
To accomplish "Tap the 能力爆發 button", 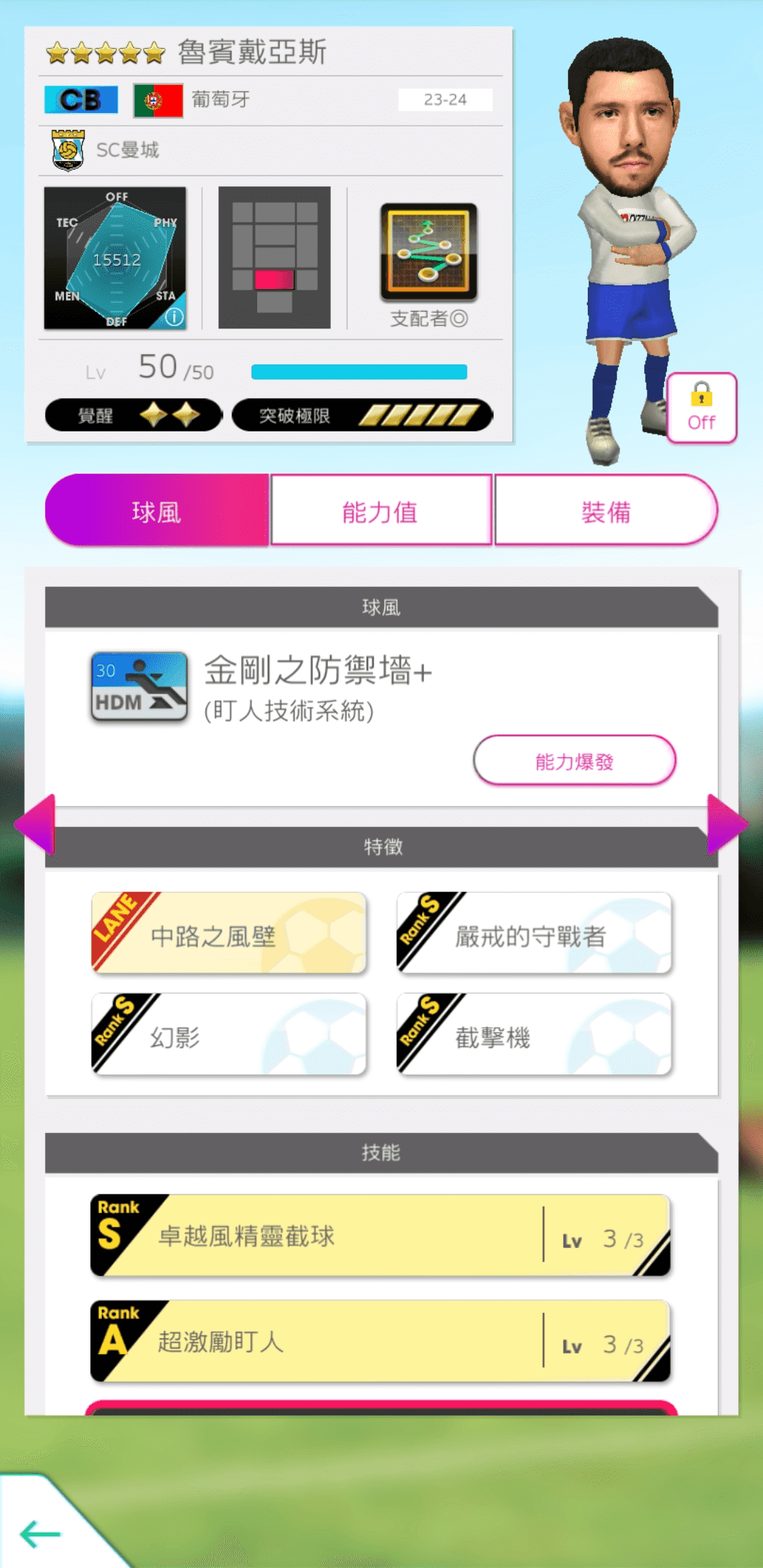I will tap(574, 761).
